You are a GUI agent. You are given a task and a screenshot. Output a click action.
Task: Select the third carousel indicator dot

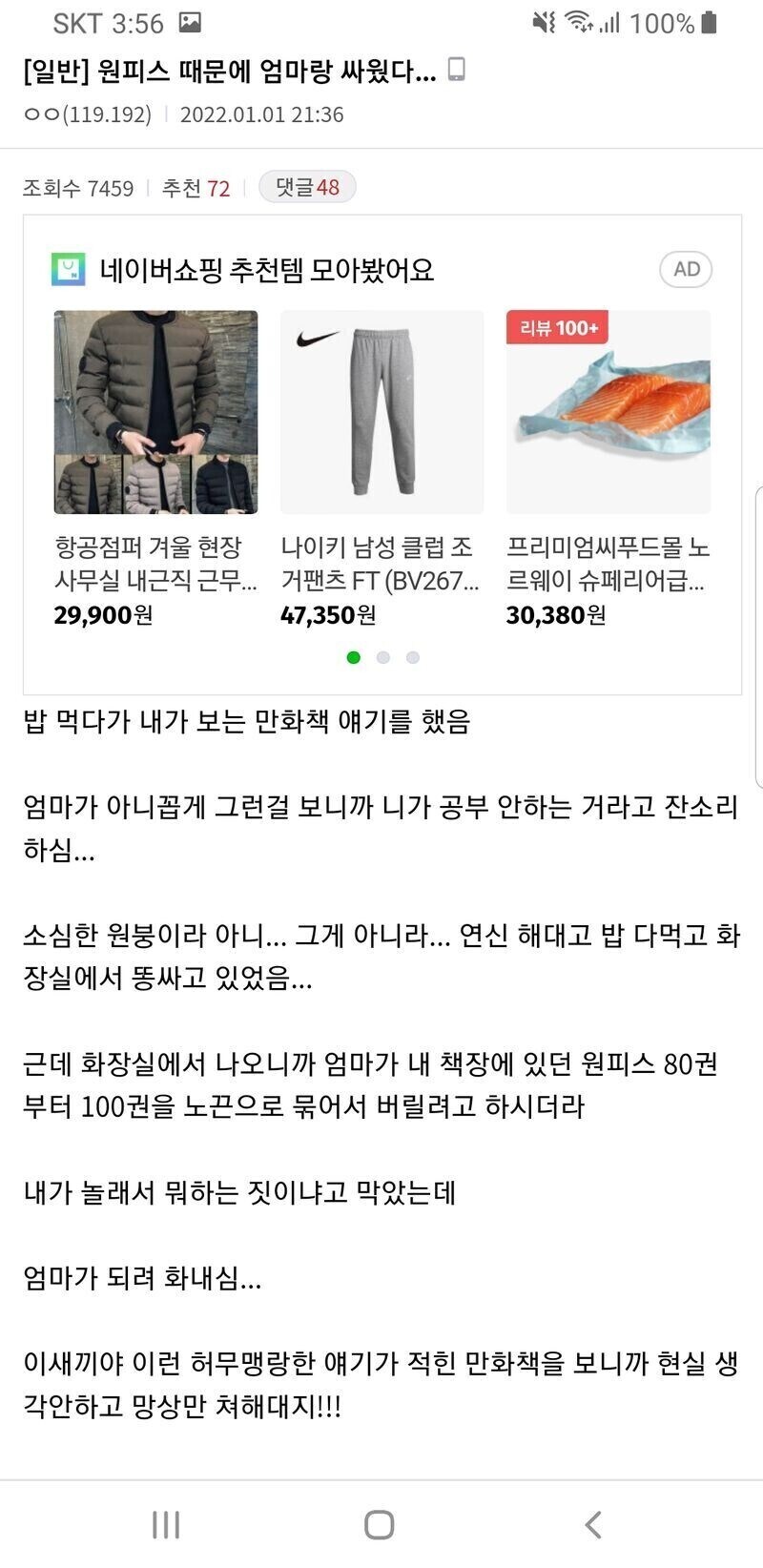tap(412, 657)
